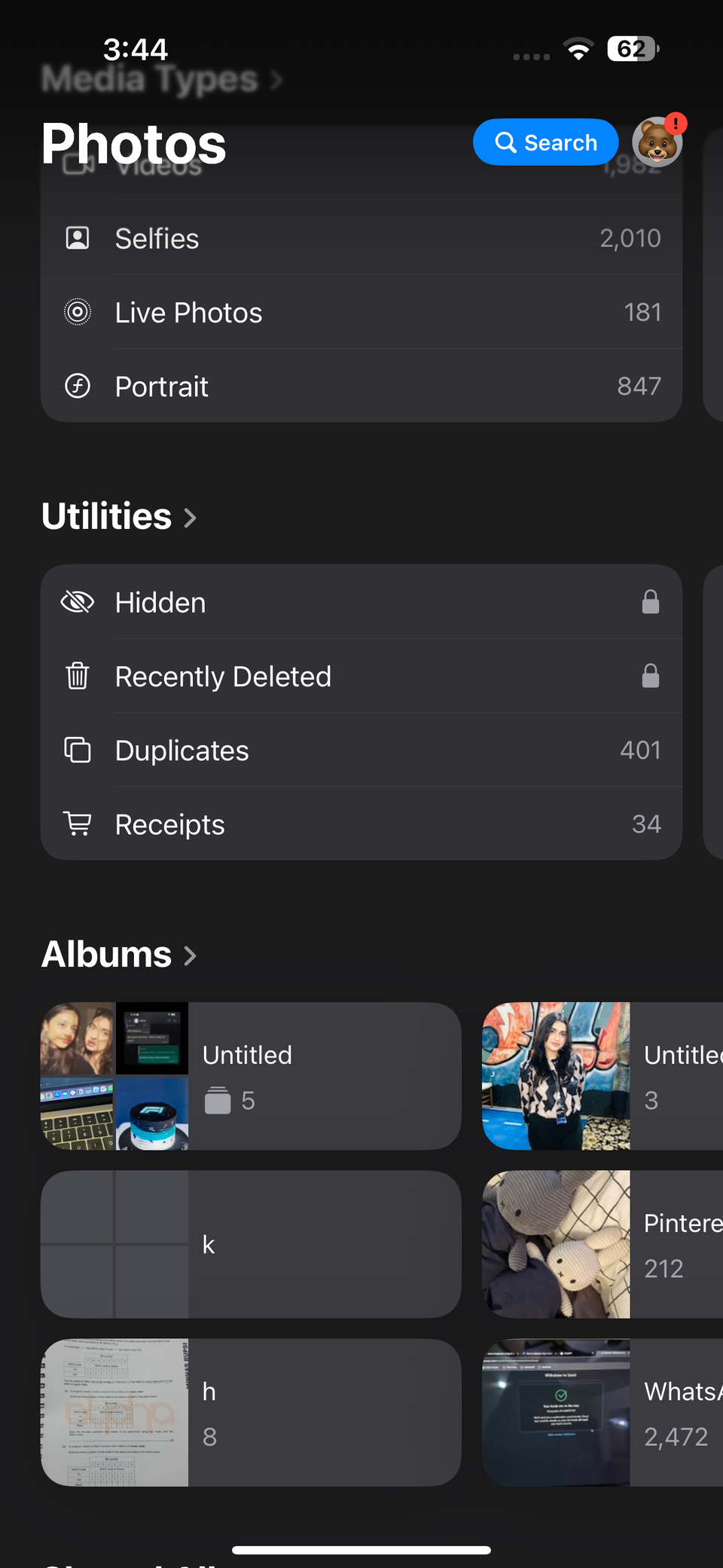Viewport: 723px width, 1568px height.
Task: Expand the Albums section
Action: (119, 955)
